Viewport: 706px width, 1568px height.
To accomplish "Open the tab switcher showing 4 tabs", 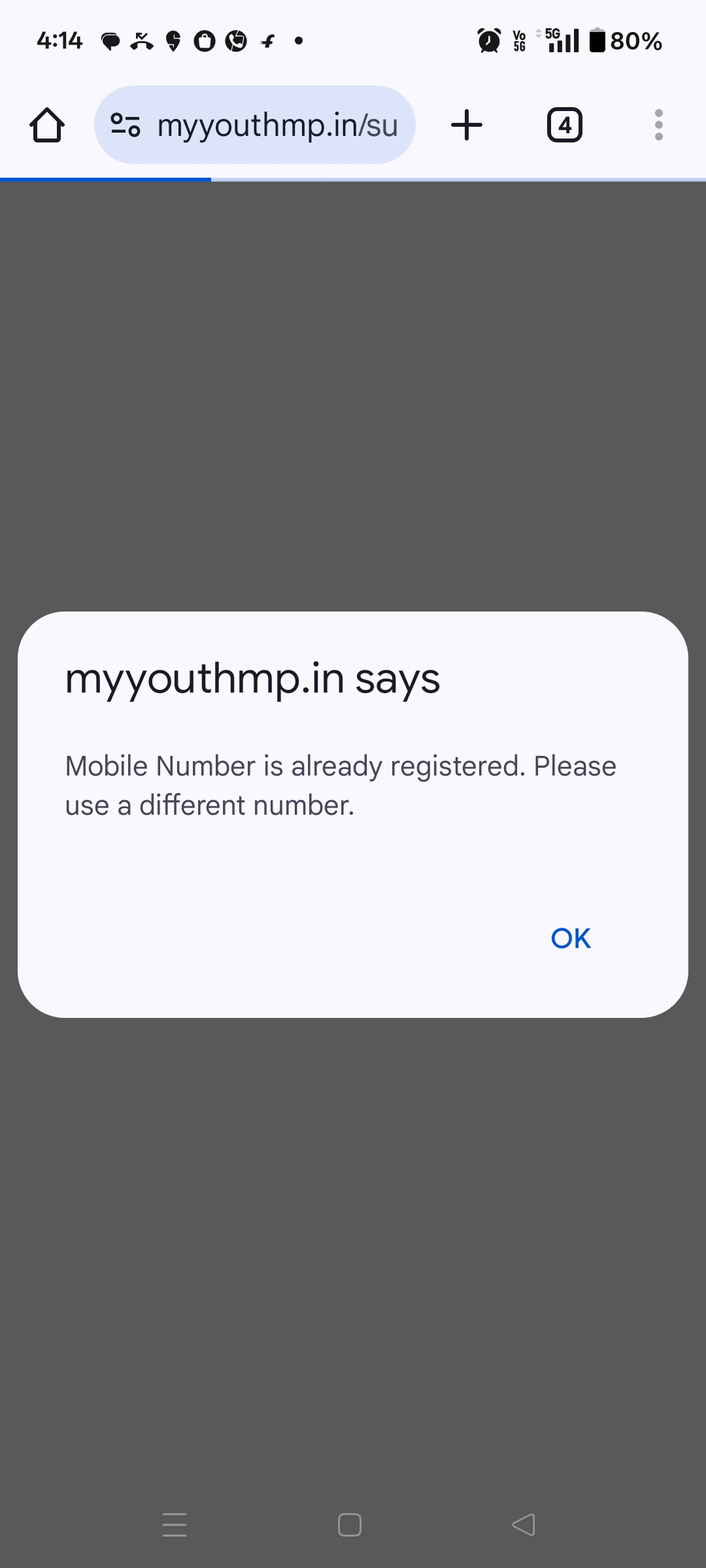I will click(565, 125).
